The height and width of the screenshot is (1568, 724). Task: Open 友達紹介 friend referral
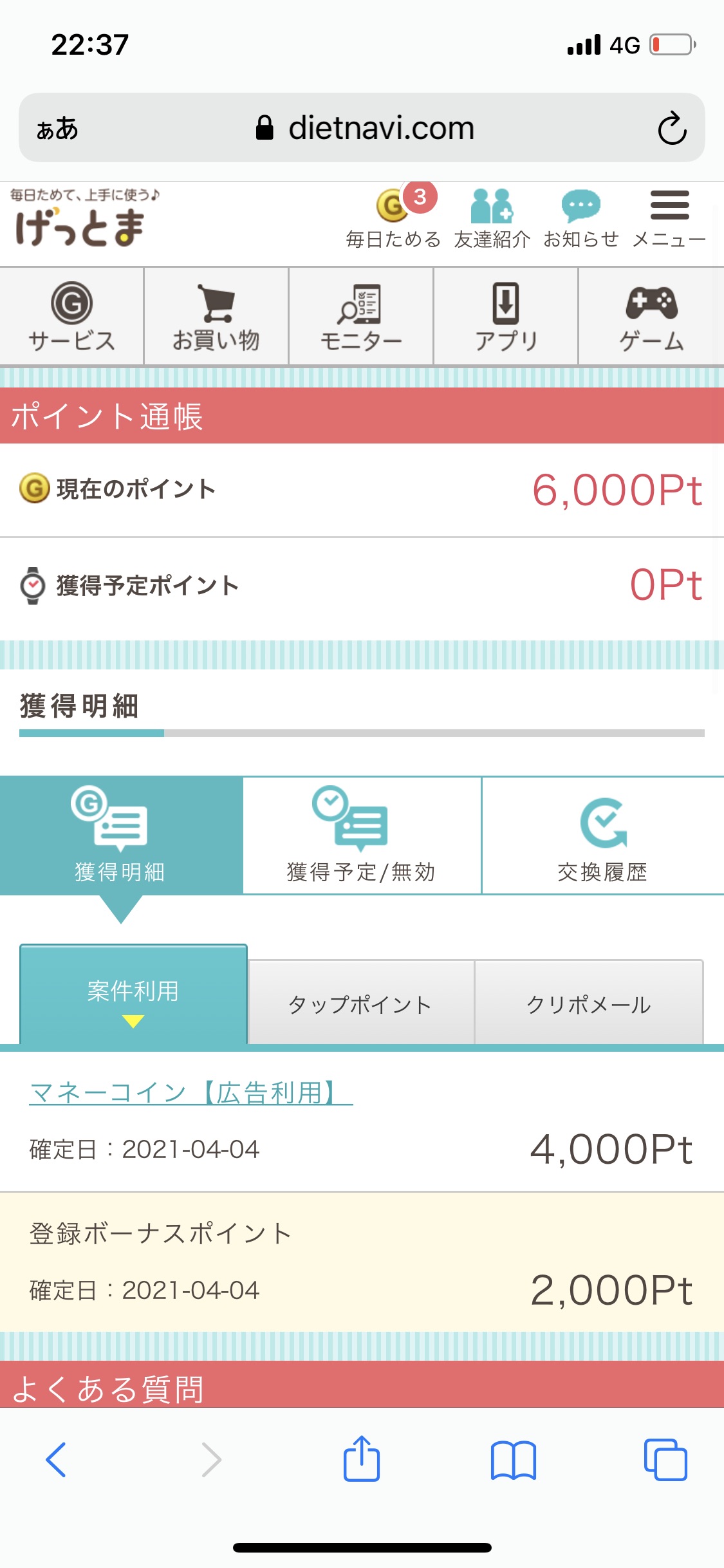click(x=492, y=219)
